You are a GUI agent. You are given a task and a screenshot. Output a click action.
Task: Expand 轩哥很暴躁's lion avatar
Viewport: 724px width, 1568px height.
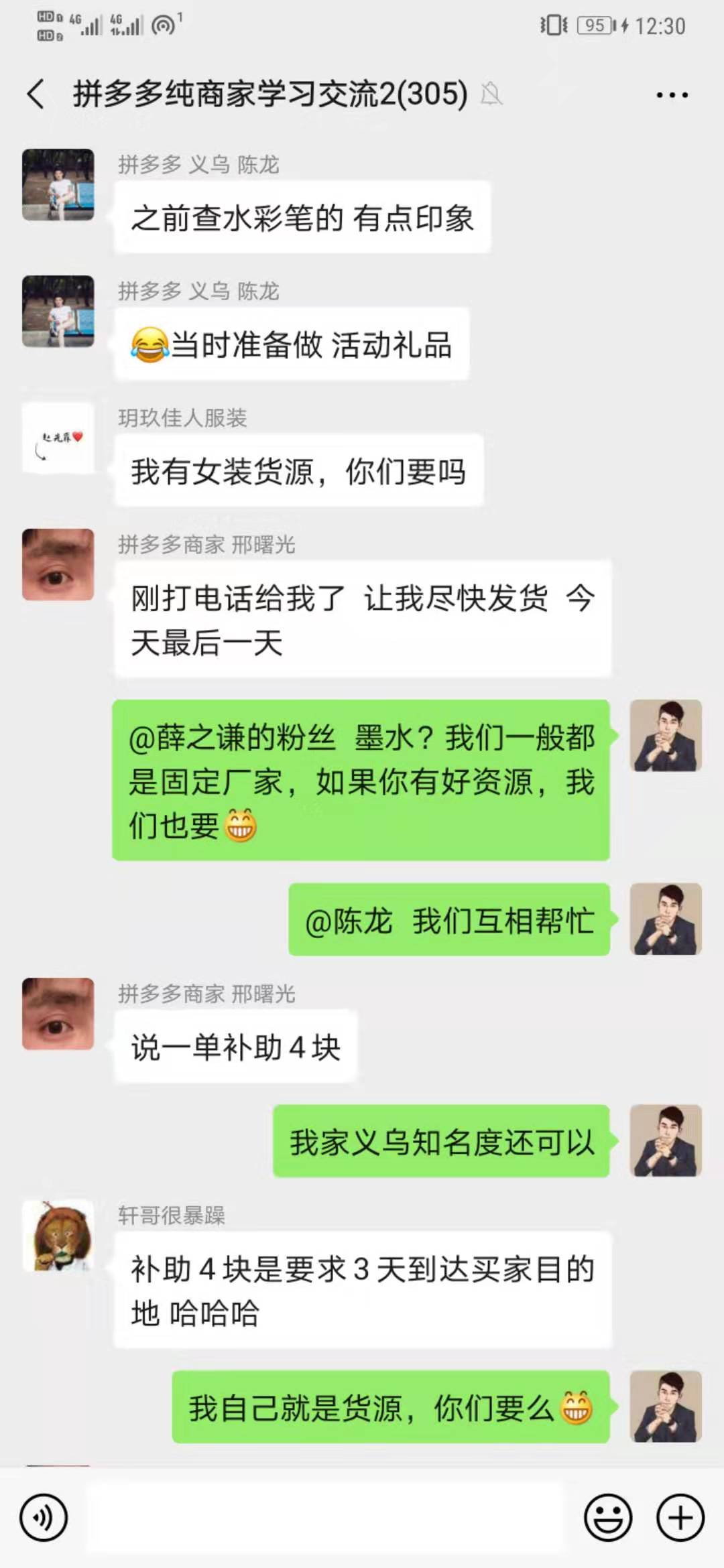pos(59,1238)
